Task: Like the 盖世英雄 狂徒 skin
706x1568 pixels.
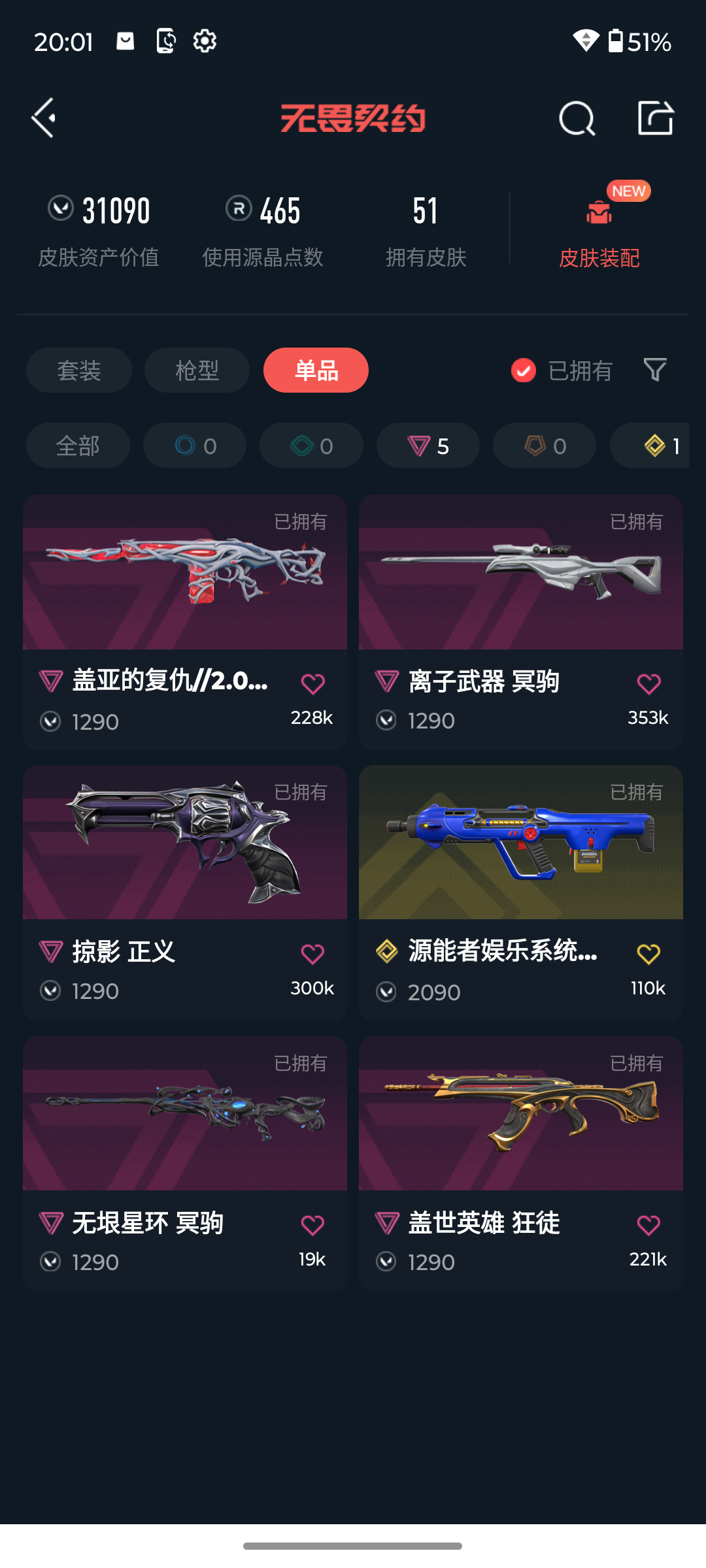Action: (648, 1225)
